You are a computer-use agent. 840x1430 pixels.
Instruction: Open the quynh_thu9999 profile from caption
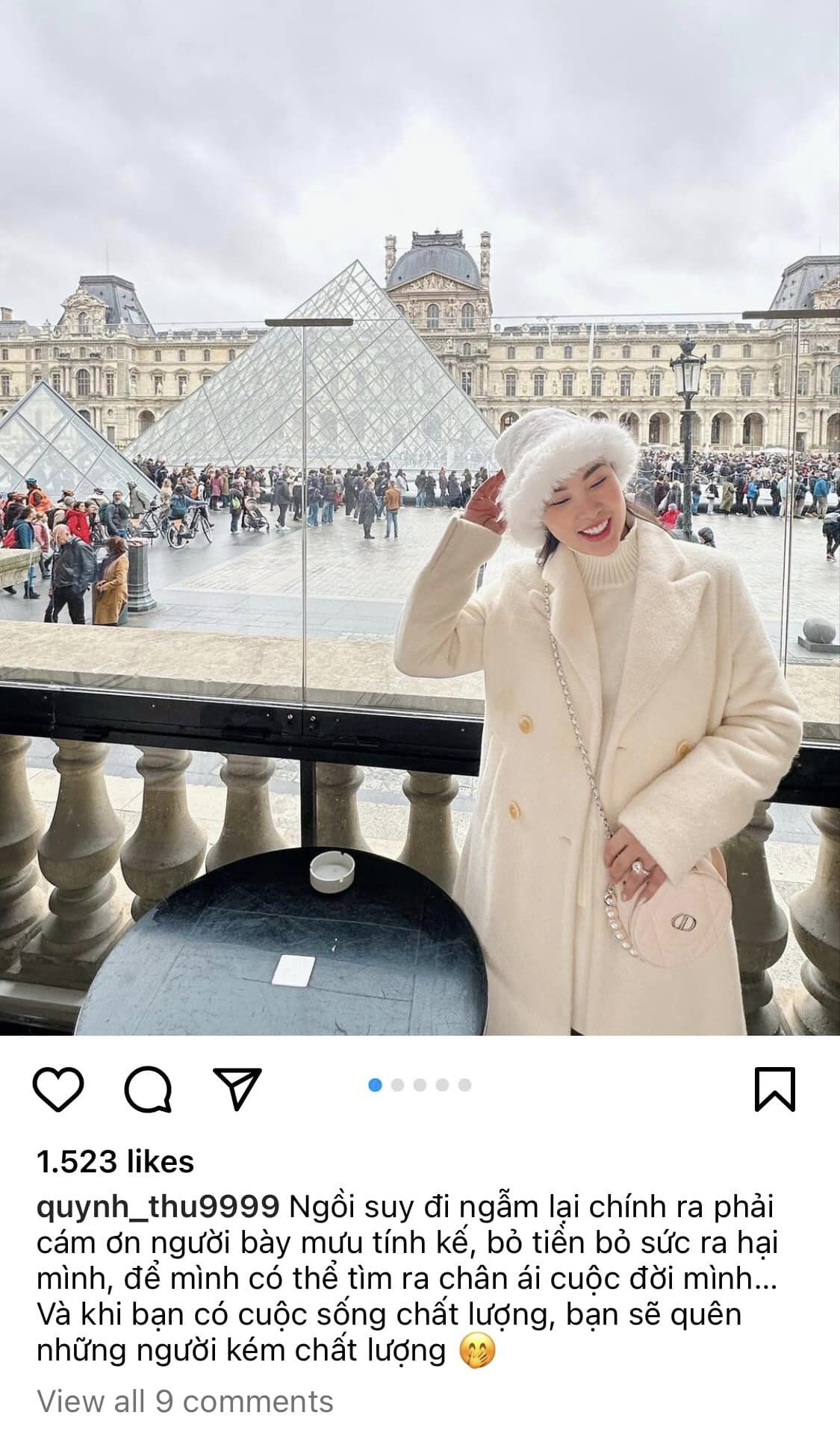[x=158, y=1207]
